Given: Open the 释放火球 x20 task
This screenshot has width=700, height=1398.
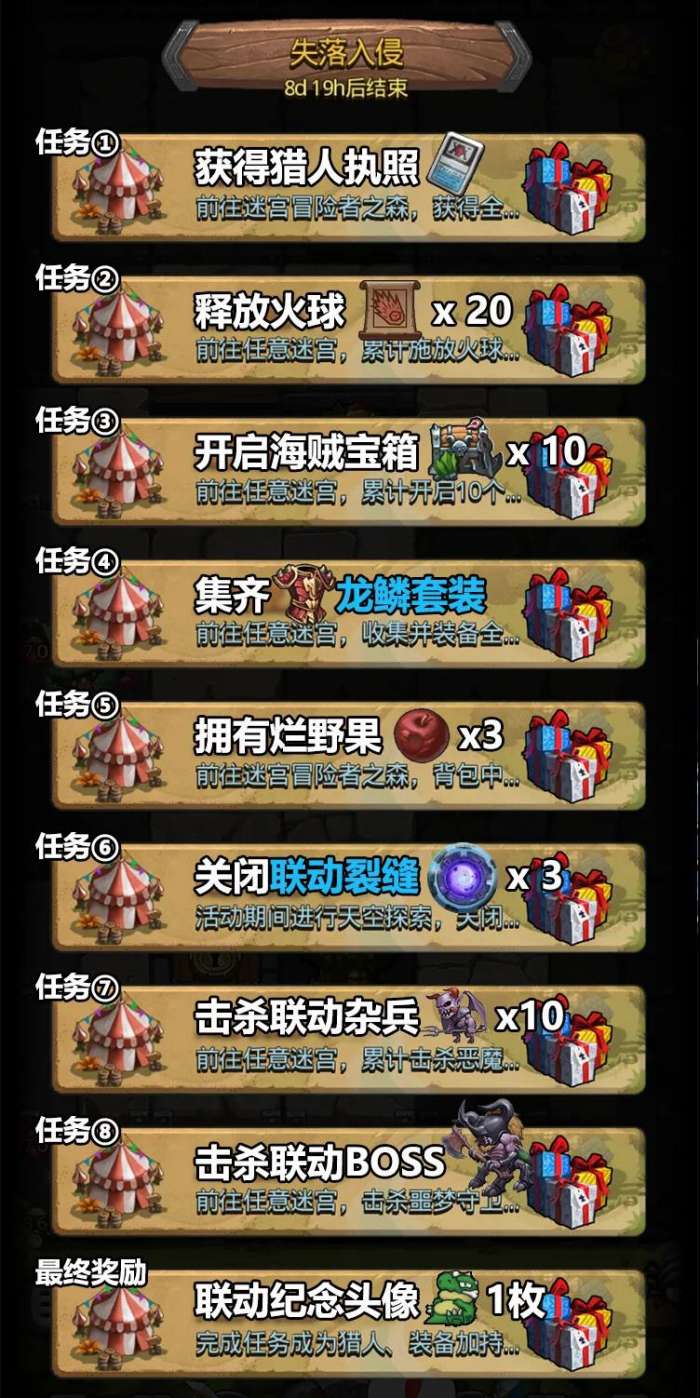Looking at the screenshot, I should pyautogui.click(x=350, y=328).
